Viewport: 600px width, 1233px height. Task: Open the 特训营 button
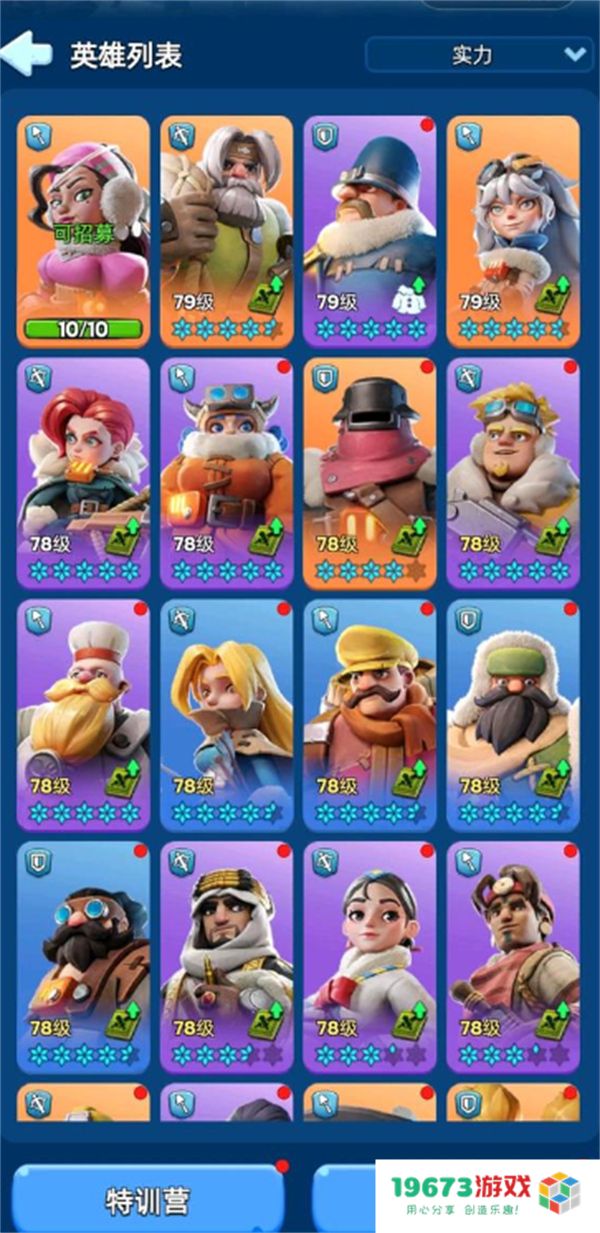pyautogui.click(x=148, y=1199)
